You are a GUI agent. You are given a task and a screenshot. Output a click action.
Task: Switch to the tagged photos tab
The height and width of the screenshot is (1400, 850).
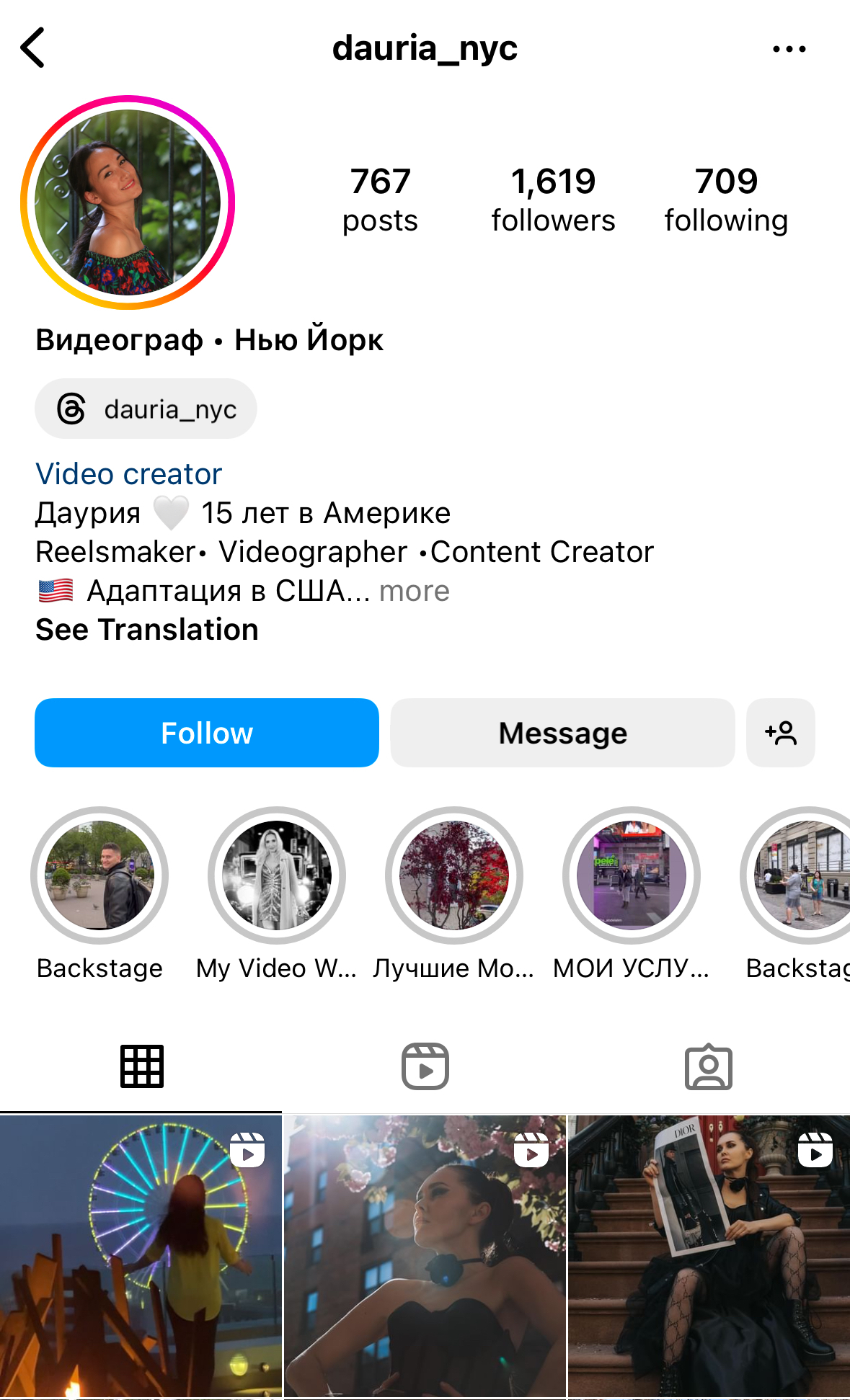click(x=708, y=1066)
